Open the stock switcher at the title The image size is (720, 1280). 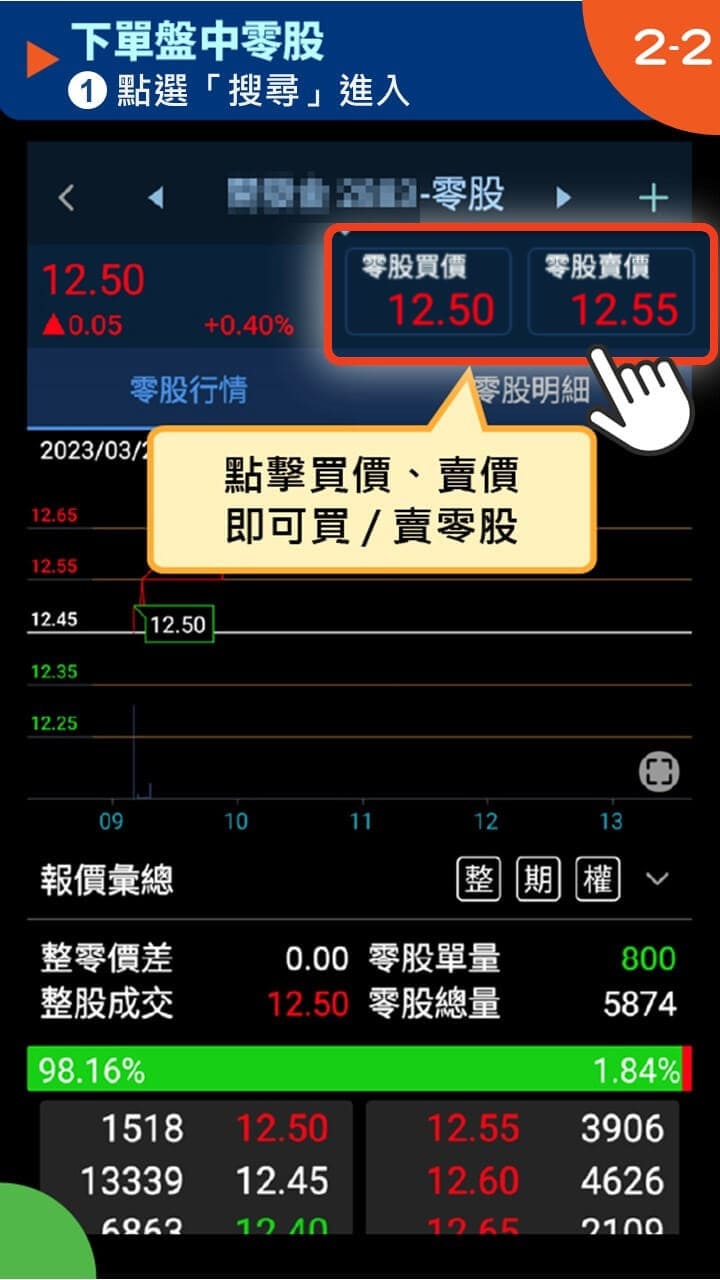pyautogui.click(x=360, y=197)
